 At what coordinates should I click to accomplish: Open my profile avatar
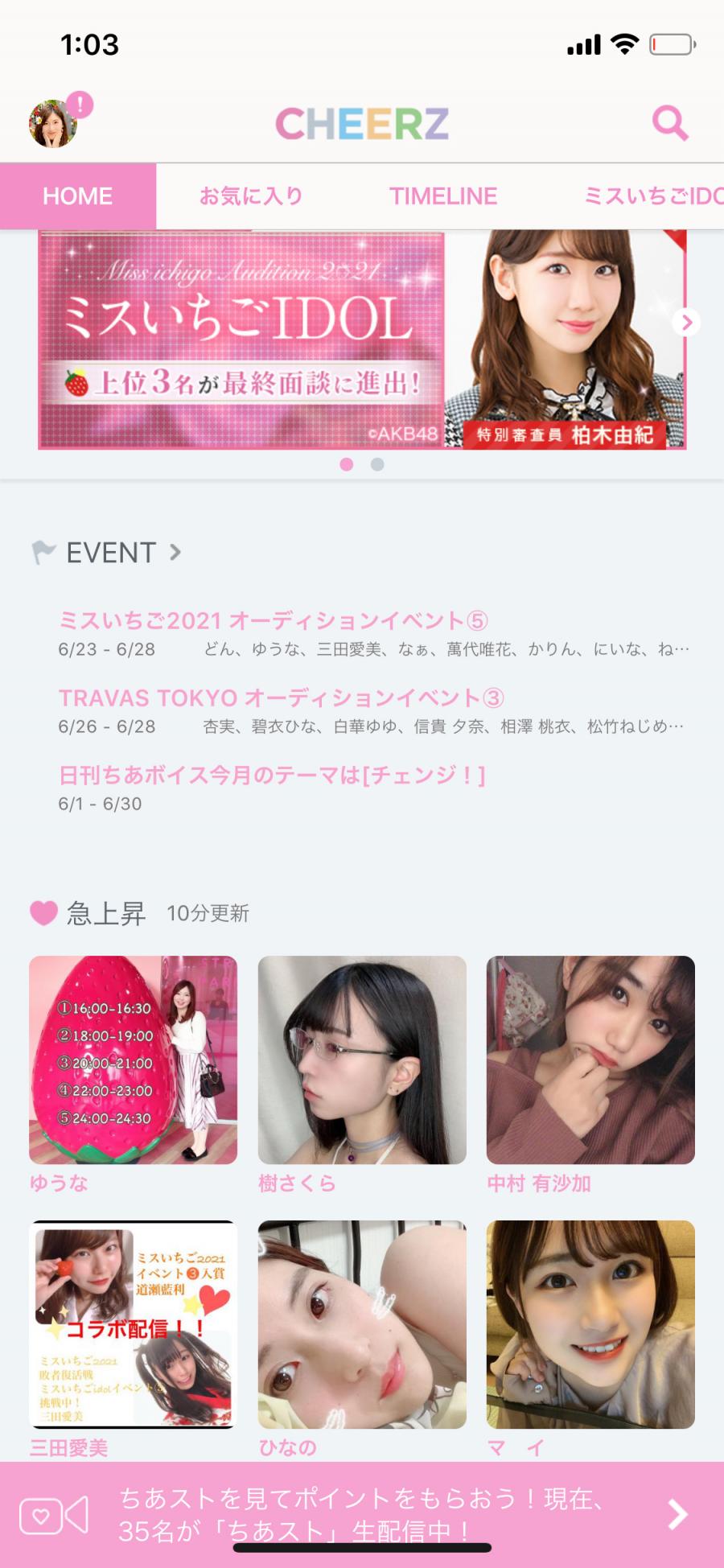point(53,124)
